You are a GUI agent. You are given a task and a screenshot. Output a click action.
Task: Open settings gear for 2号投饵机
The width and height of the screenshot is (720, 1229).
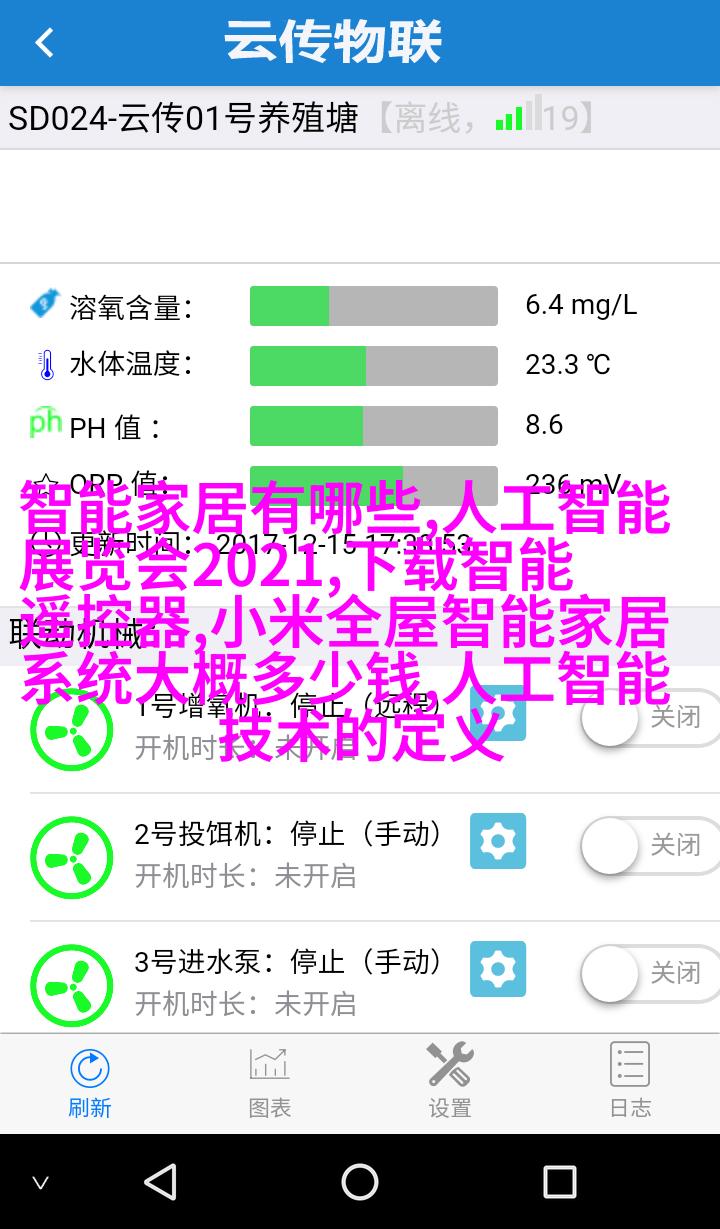tap(498, 841)
